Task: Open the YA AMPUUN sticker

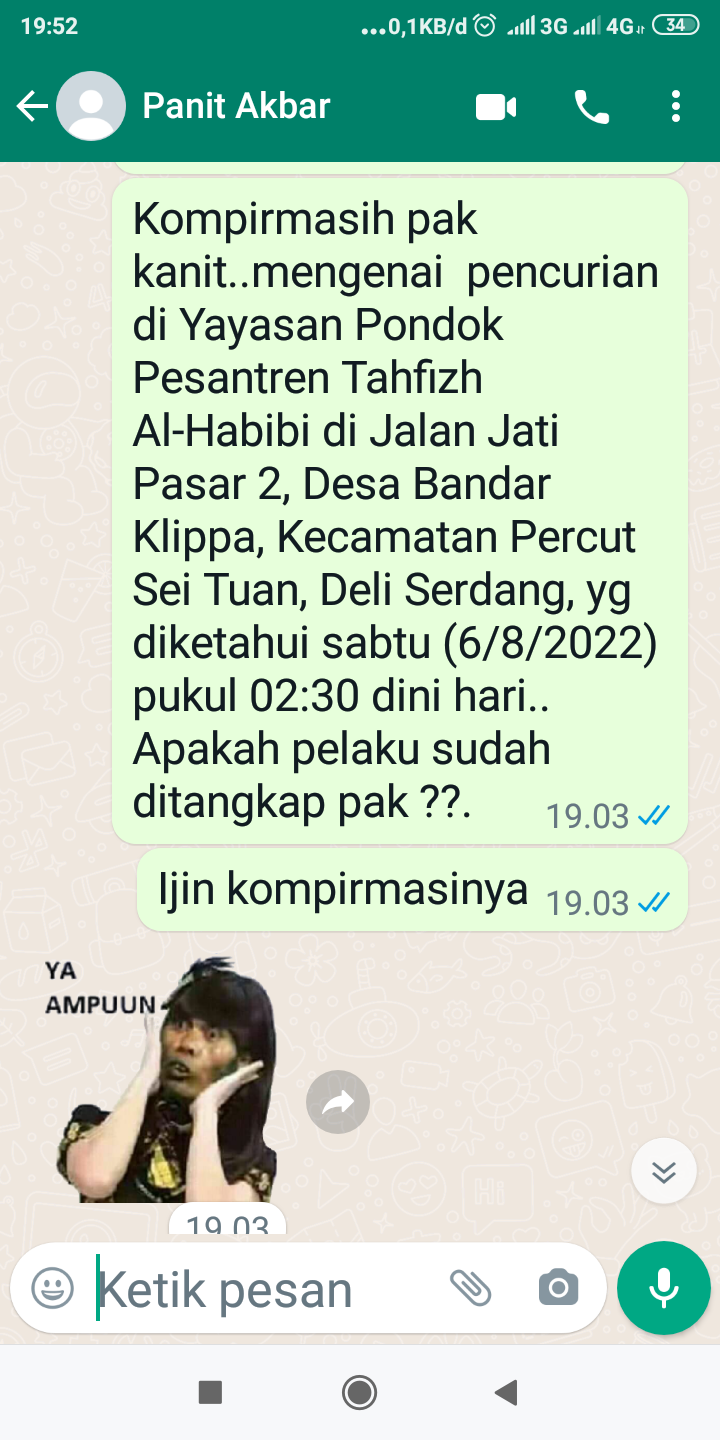Action: [165, 1080]
